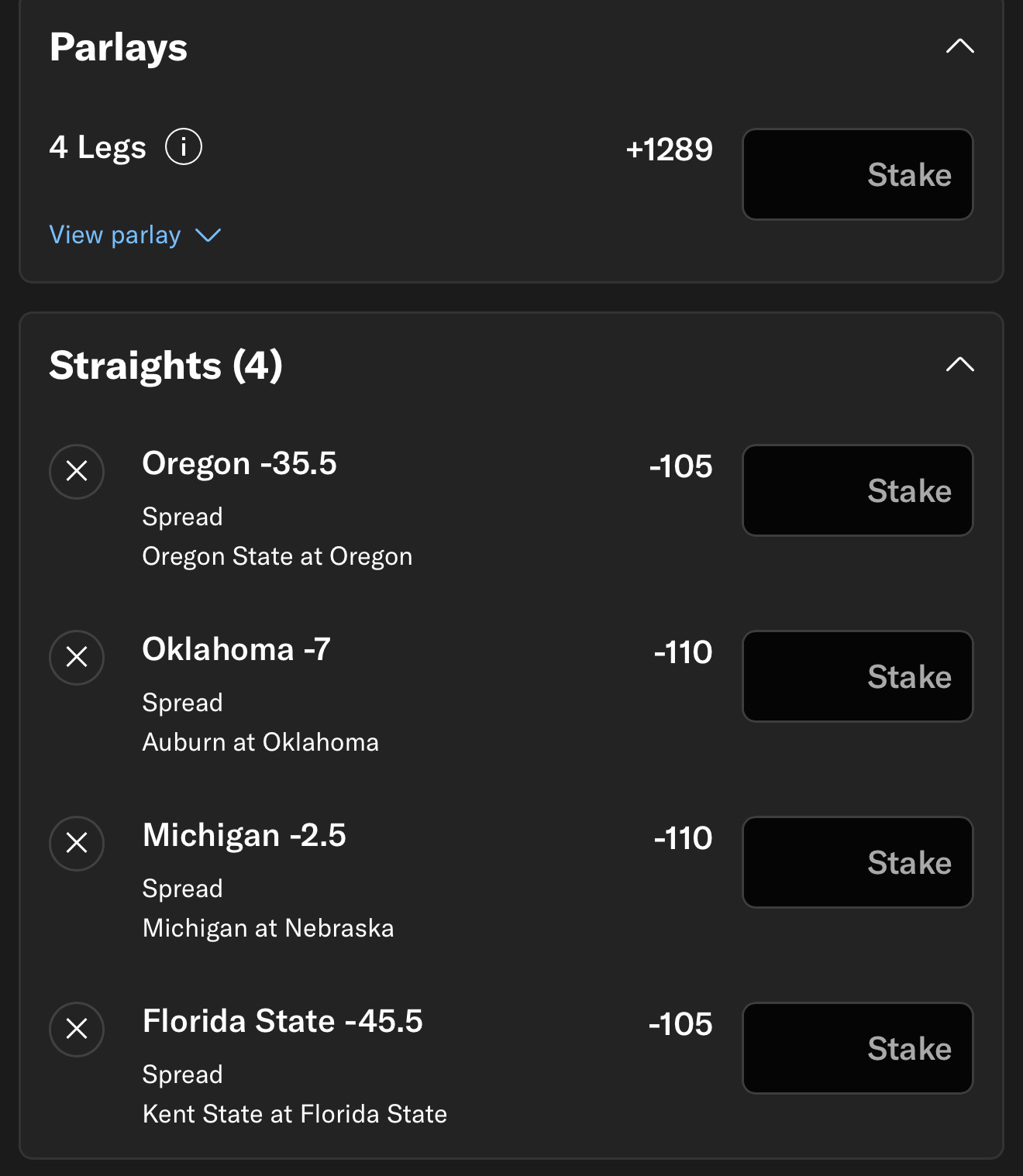Enter stake for Florida State -45.5

(857, 1048)
